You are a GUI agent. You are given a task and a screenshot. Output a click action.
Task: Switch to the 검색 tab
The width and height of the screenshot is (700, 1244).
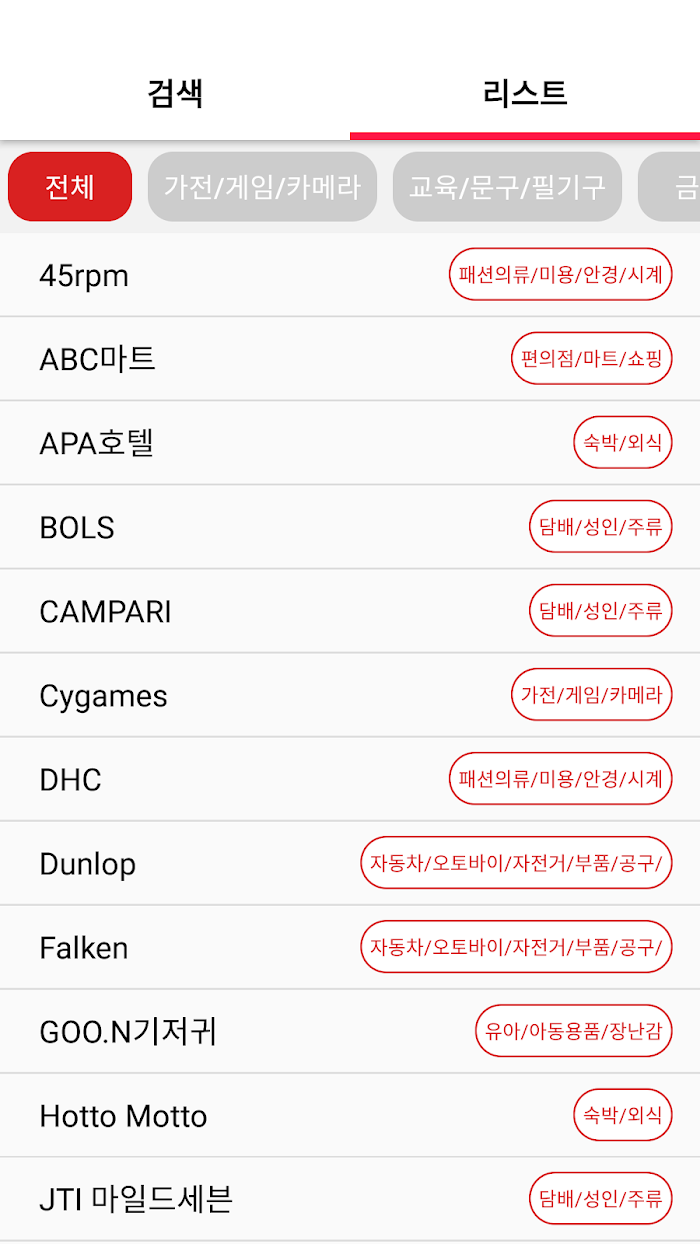click(x=175, y=94)
